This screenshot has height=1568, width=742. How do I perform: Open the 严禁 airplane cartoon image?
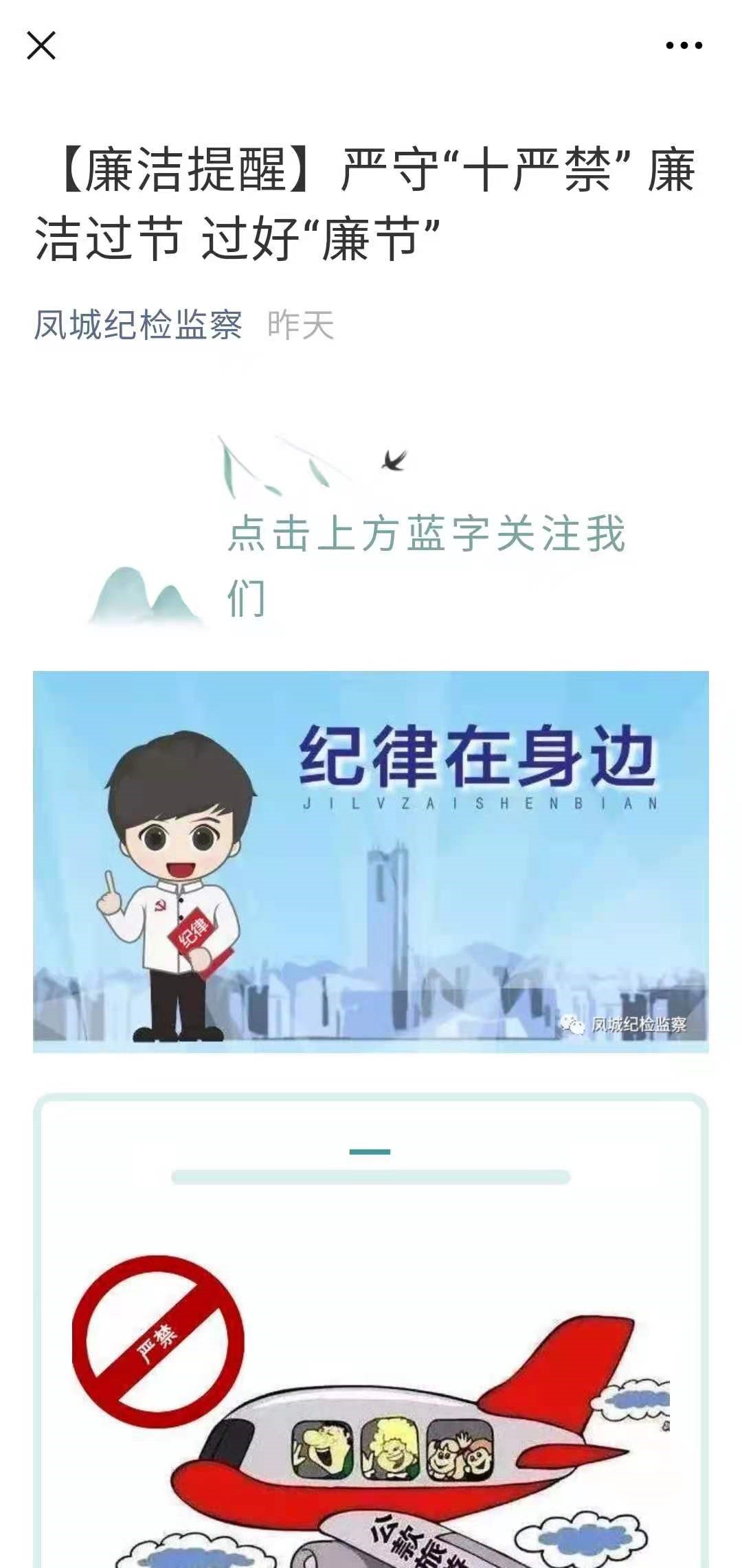click(371, 1408)
